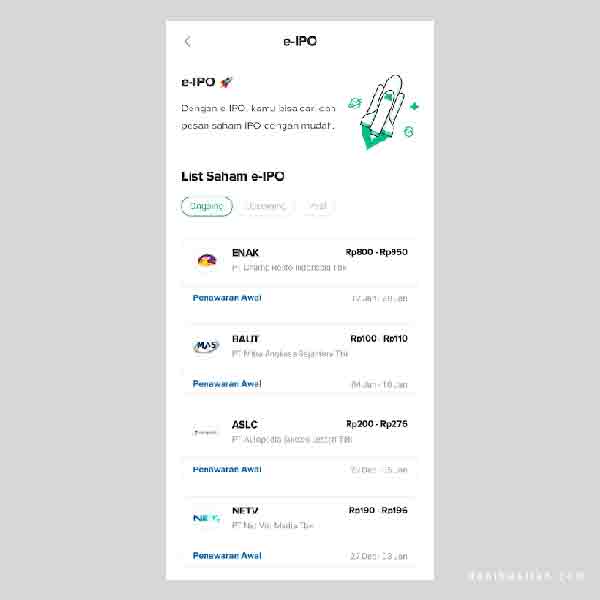The height and width of the screenshot is (600, 600).
Task: Select the Ongoing filter chip
Action: 207,206
